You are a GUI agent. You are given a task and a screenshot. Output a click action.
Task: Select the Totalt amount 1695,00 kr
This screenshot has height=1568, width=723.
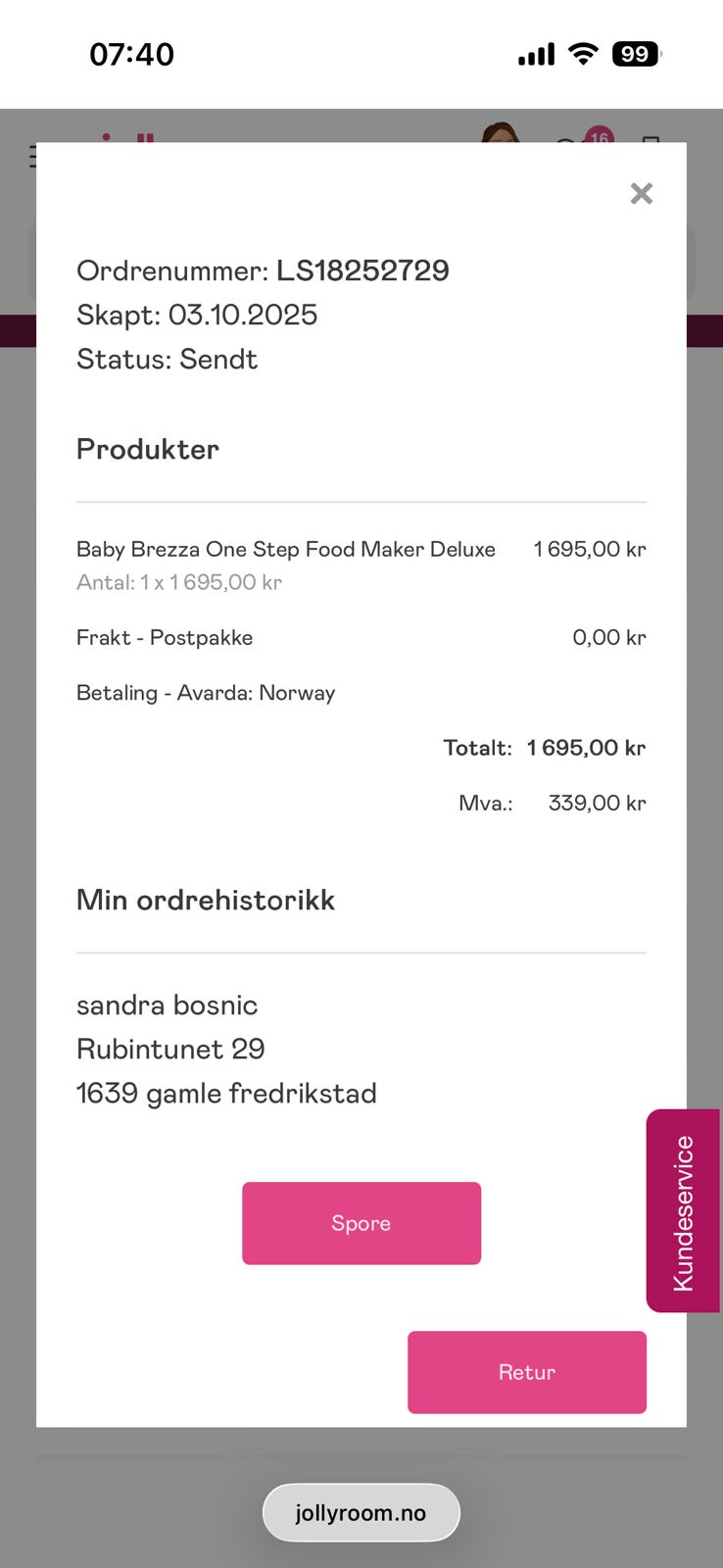586,747
